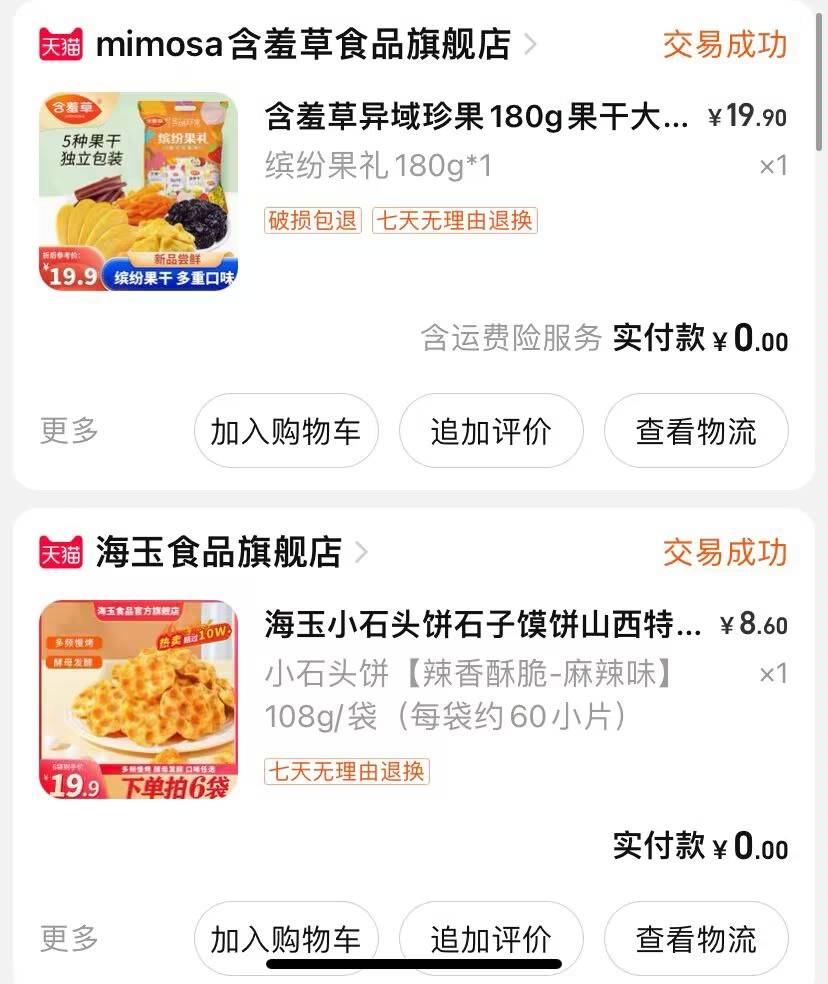828x984 pixels.
Task: Add the 缤纷果礼 item to cart via 加入购物车
Action: (286, 430)
